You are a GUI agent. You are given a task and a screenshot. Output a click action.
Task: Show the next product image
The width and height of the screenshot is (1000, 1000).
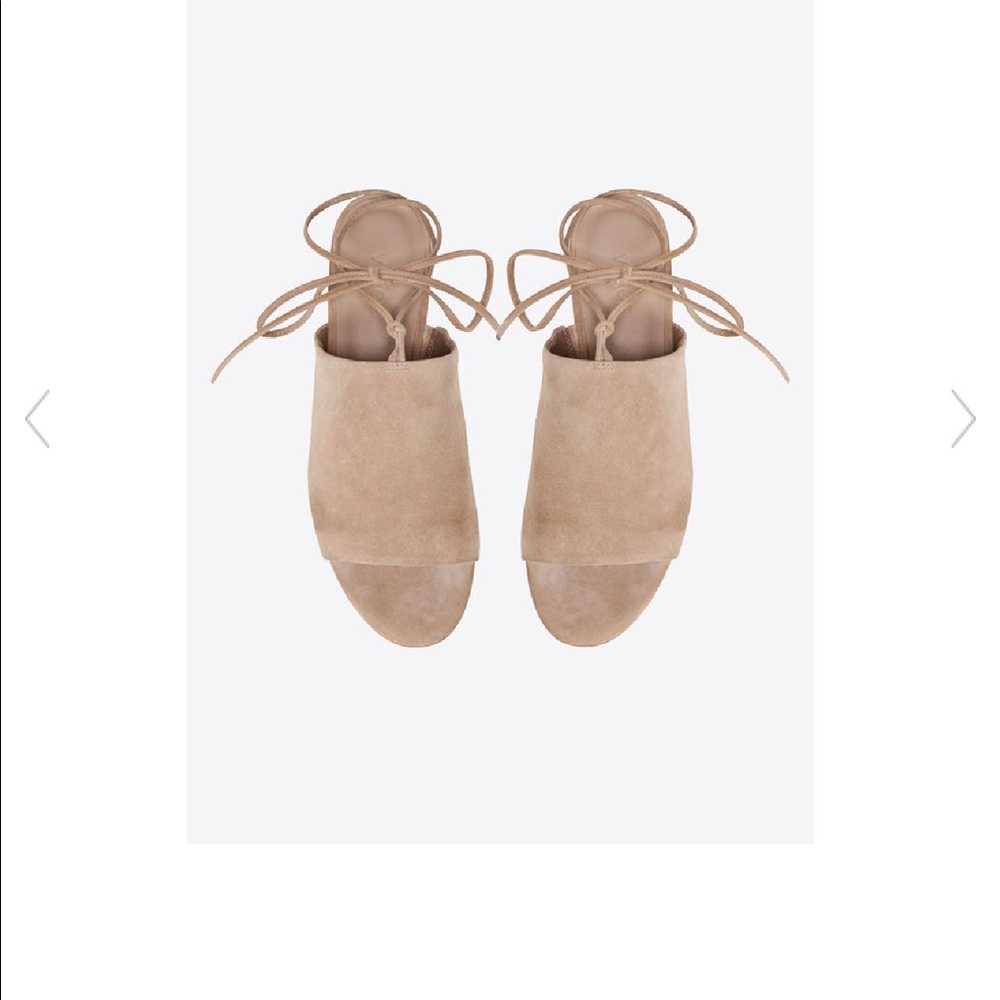(962, 418)
